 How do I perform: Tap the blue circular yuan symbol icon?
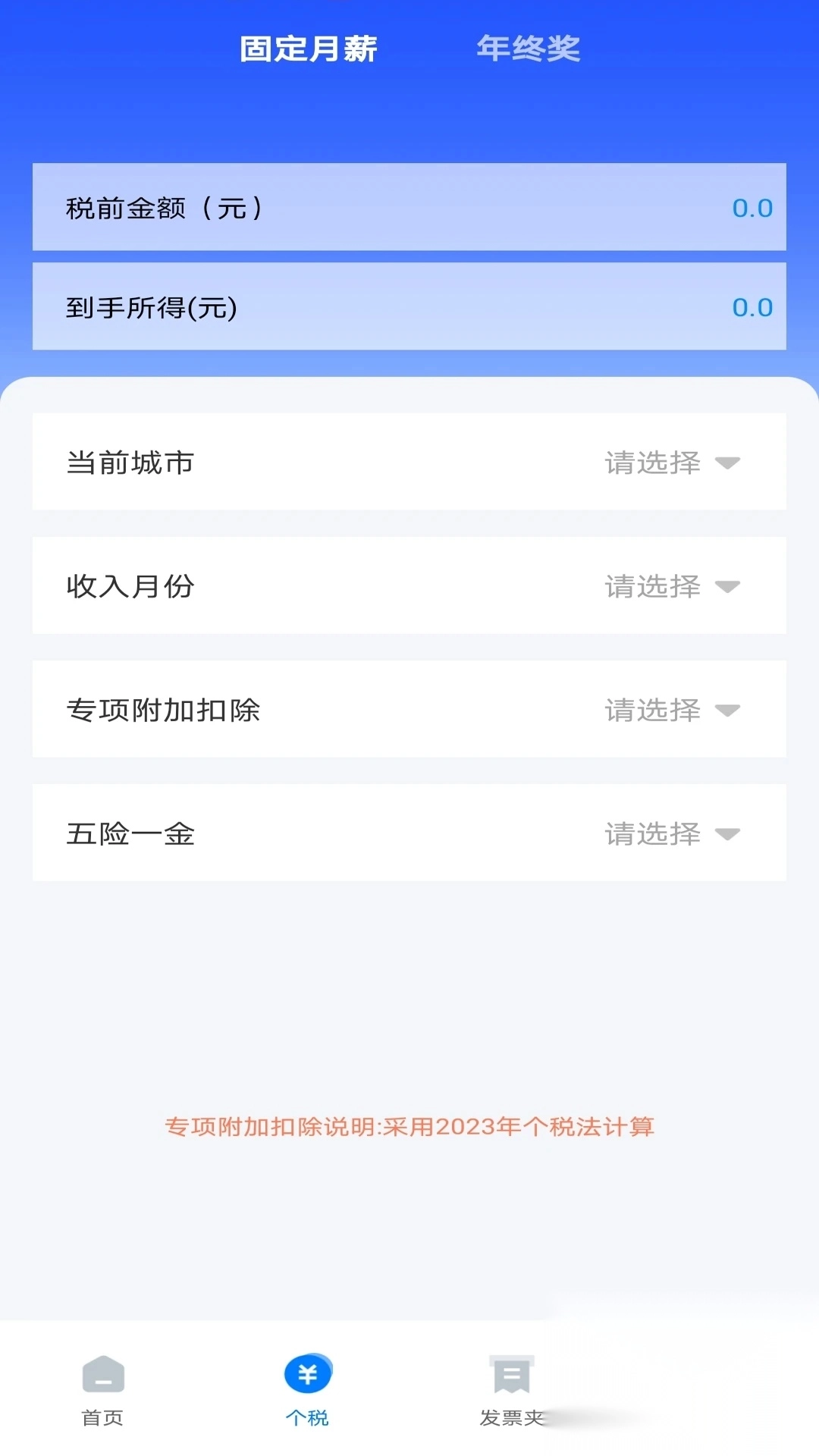[x=307, y=1373]
